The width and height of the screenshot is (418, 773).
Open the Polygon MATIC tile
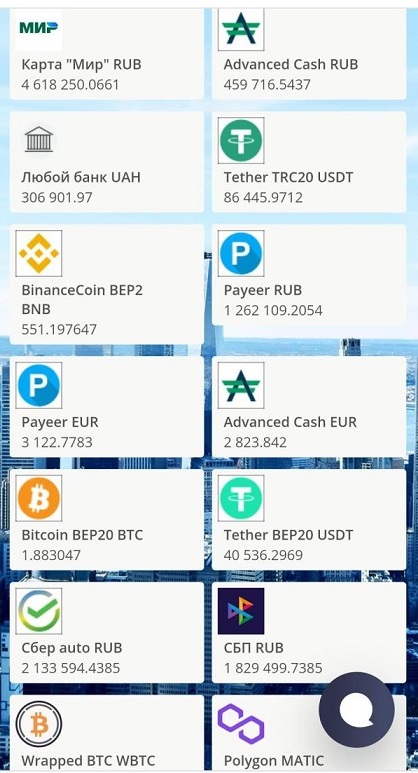(x=266, y=734)
